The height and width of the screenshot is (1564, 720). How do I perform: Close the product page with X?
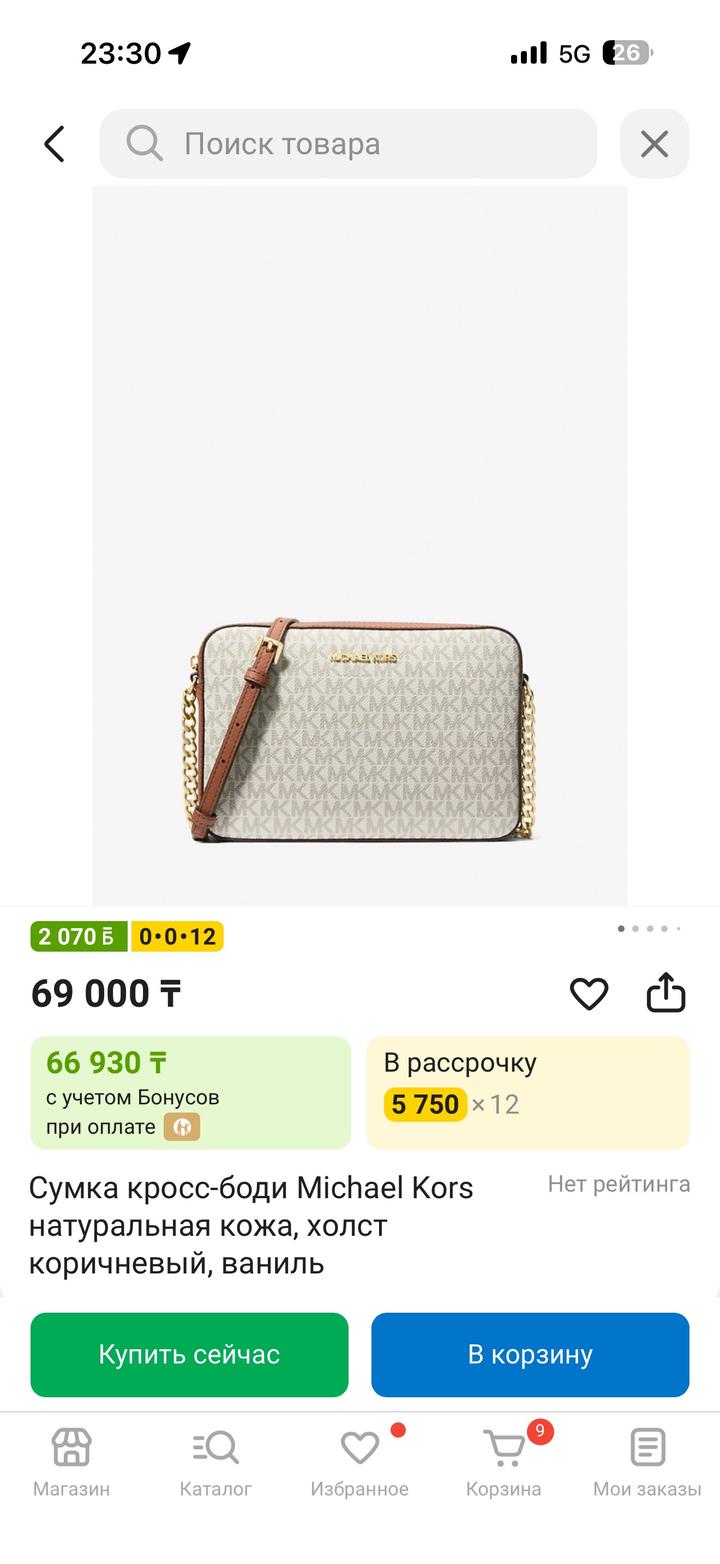pyautogui.click(x=654, y=144)
